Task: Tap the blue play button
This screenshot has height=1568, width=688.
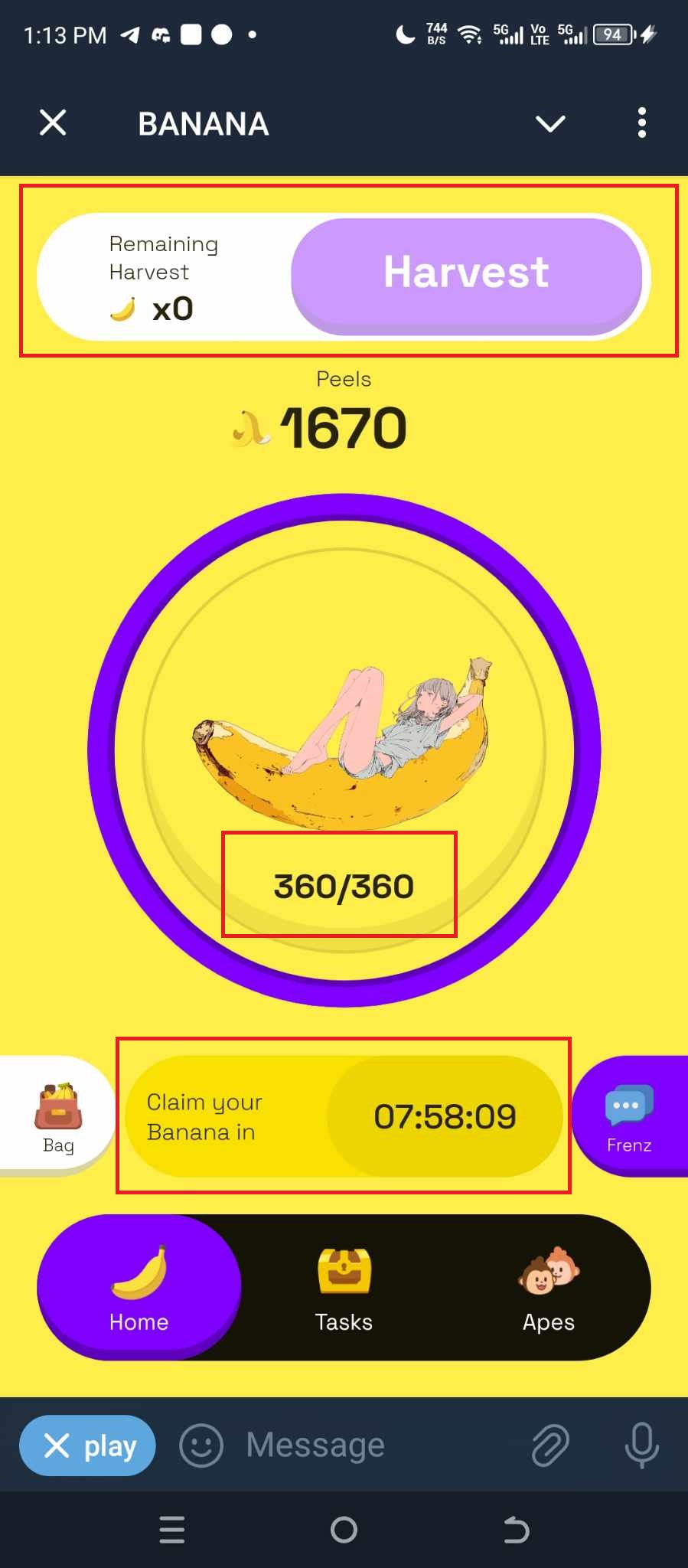Action: point(88,1445)
